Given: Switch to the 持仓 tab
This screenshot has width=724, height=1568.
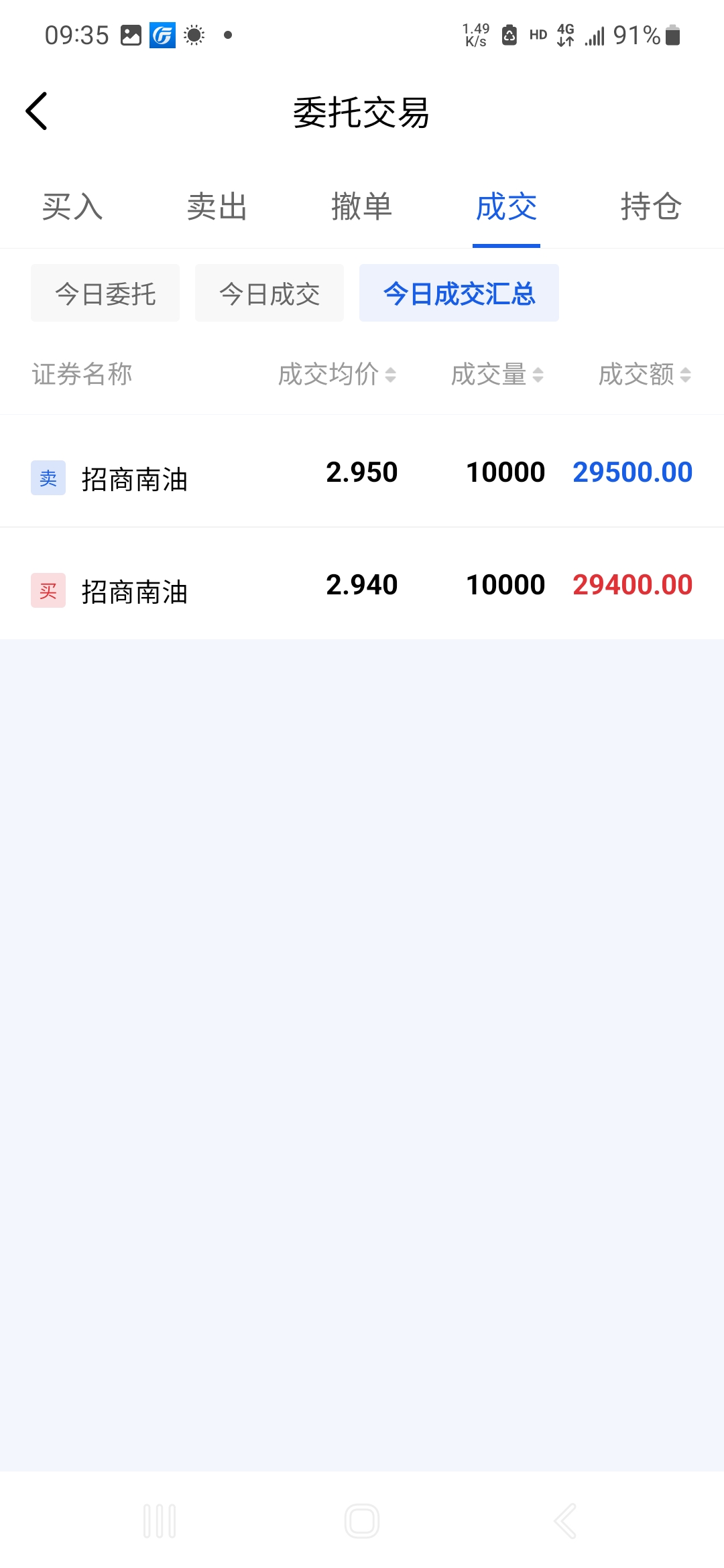Looking at the screenshot, I should (x=651, y=206).
